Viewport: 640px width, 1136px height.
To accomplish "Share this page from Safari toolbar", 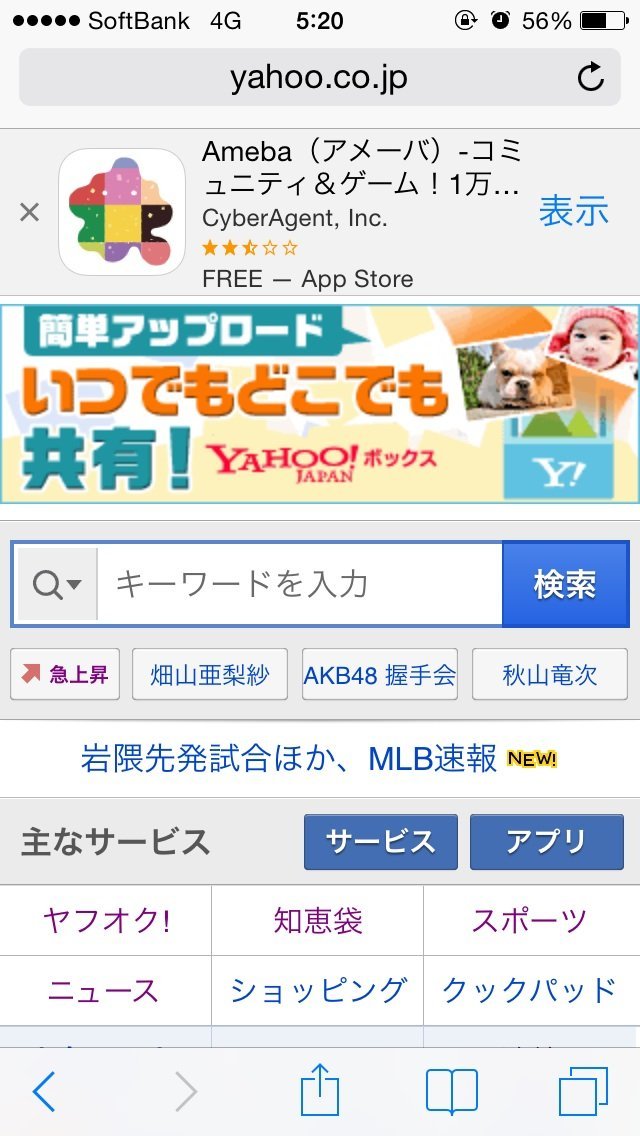I will pos(320,1091).
